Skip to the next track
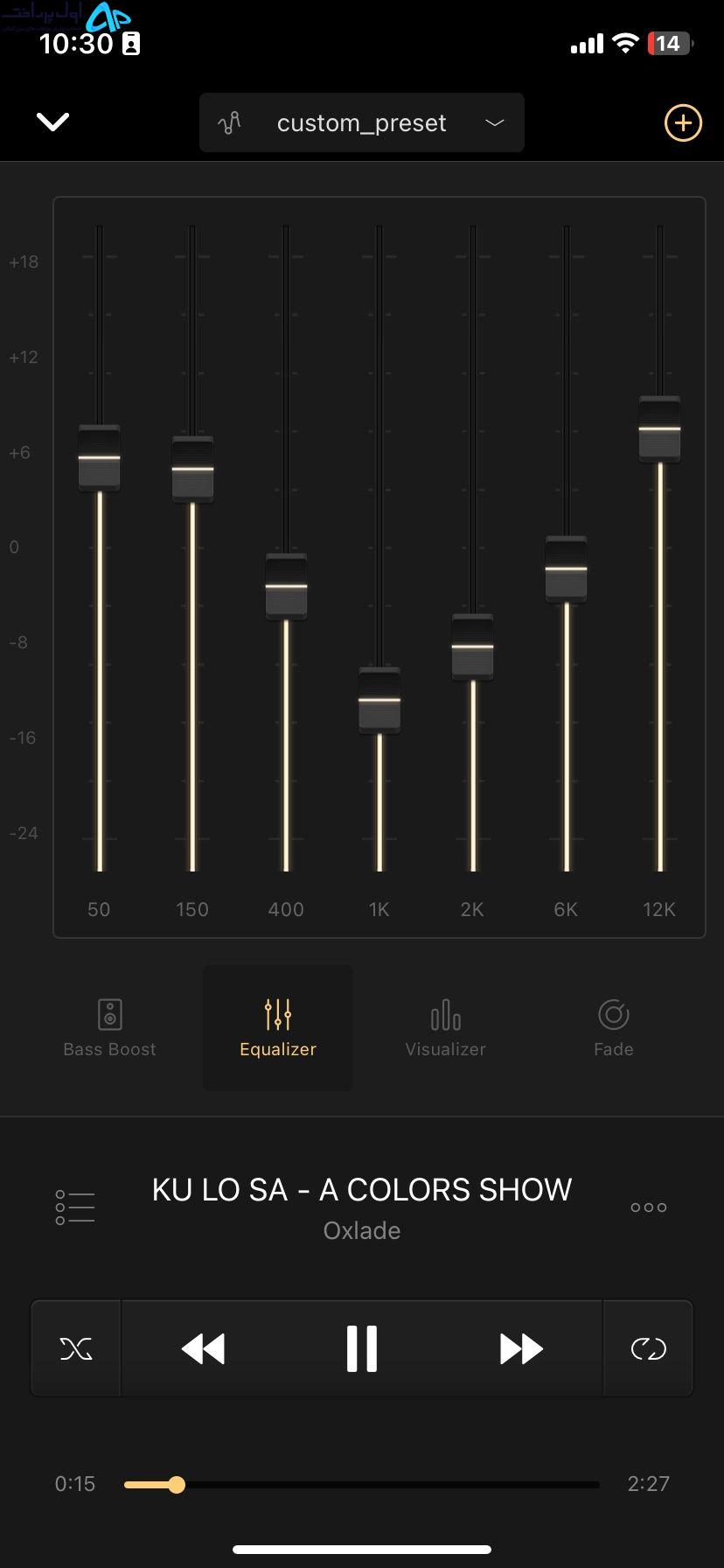This screenshot has height=1568, width=724. [x=521, y=1348]
